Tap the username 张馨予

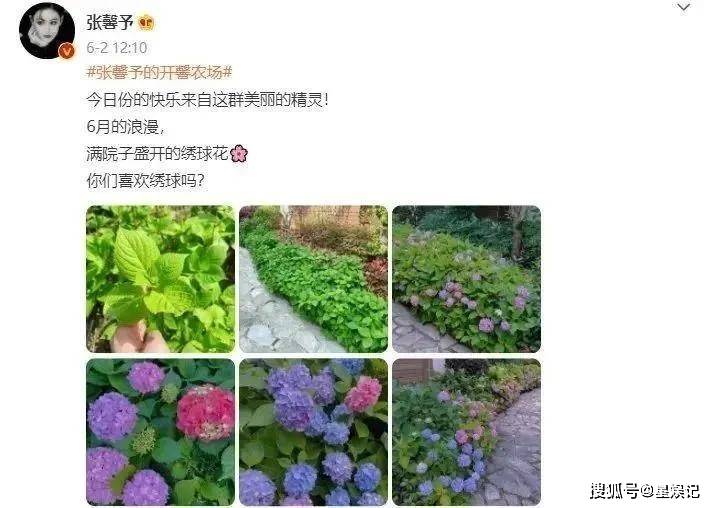[x=110, y=23]
